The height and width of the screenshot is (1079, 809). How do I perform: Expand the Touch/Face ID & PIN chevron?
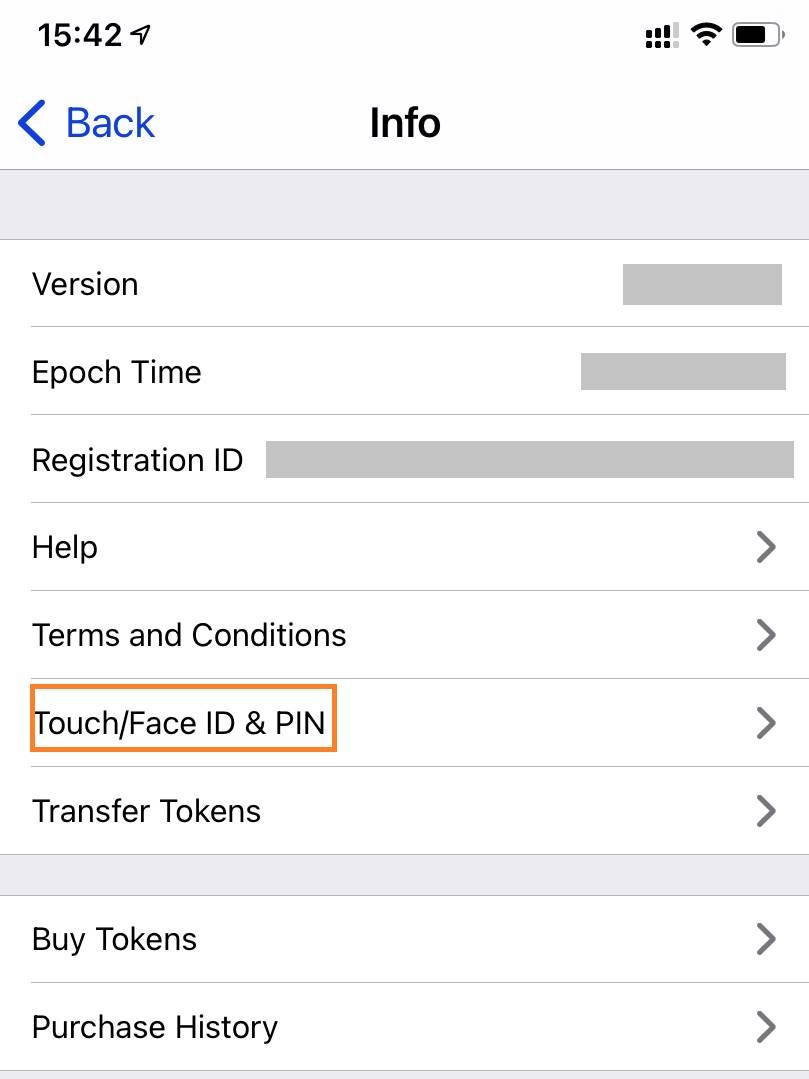click(766, 723)
